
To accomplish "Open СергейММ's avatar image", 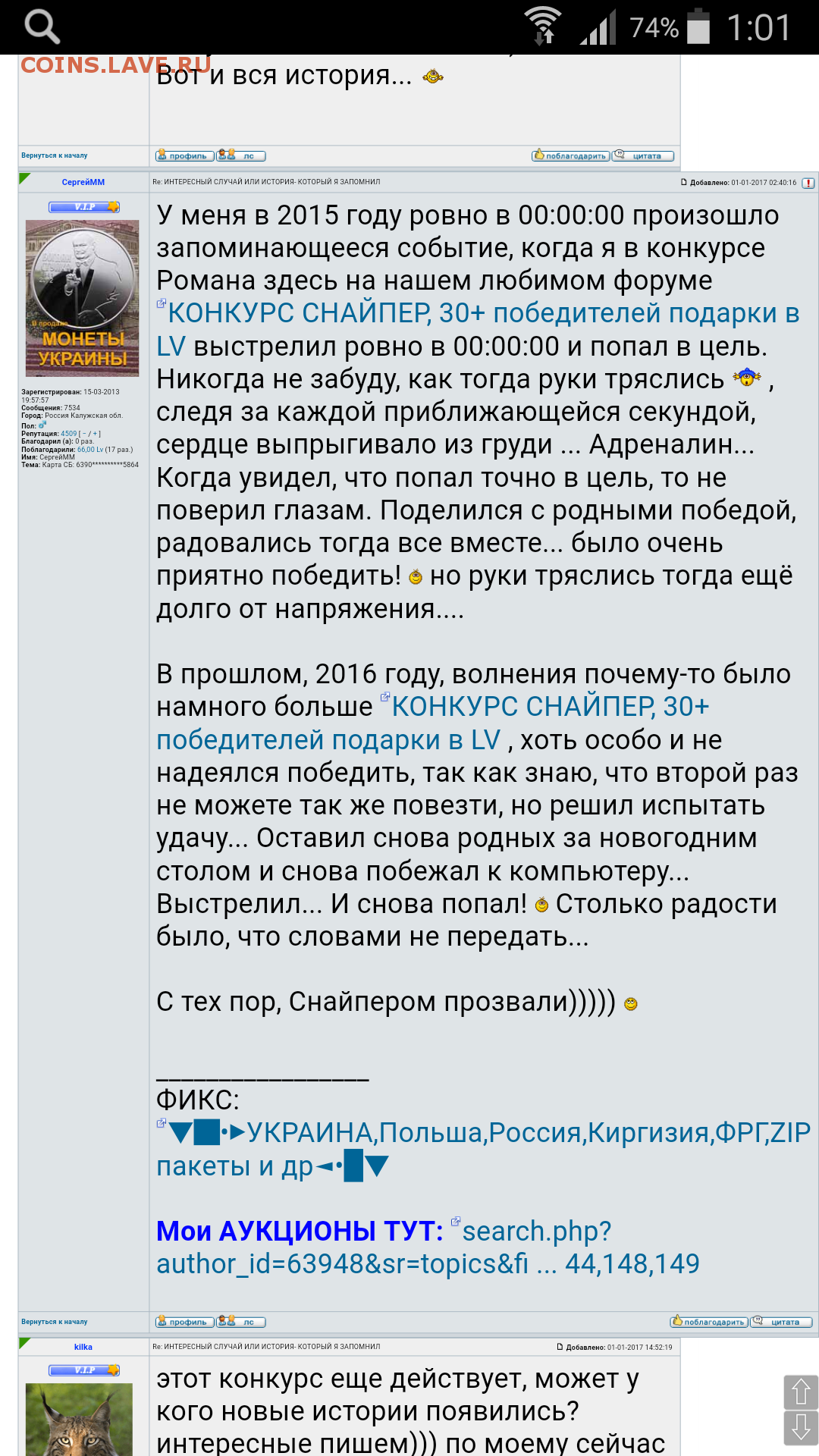I will click(83, 298).
